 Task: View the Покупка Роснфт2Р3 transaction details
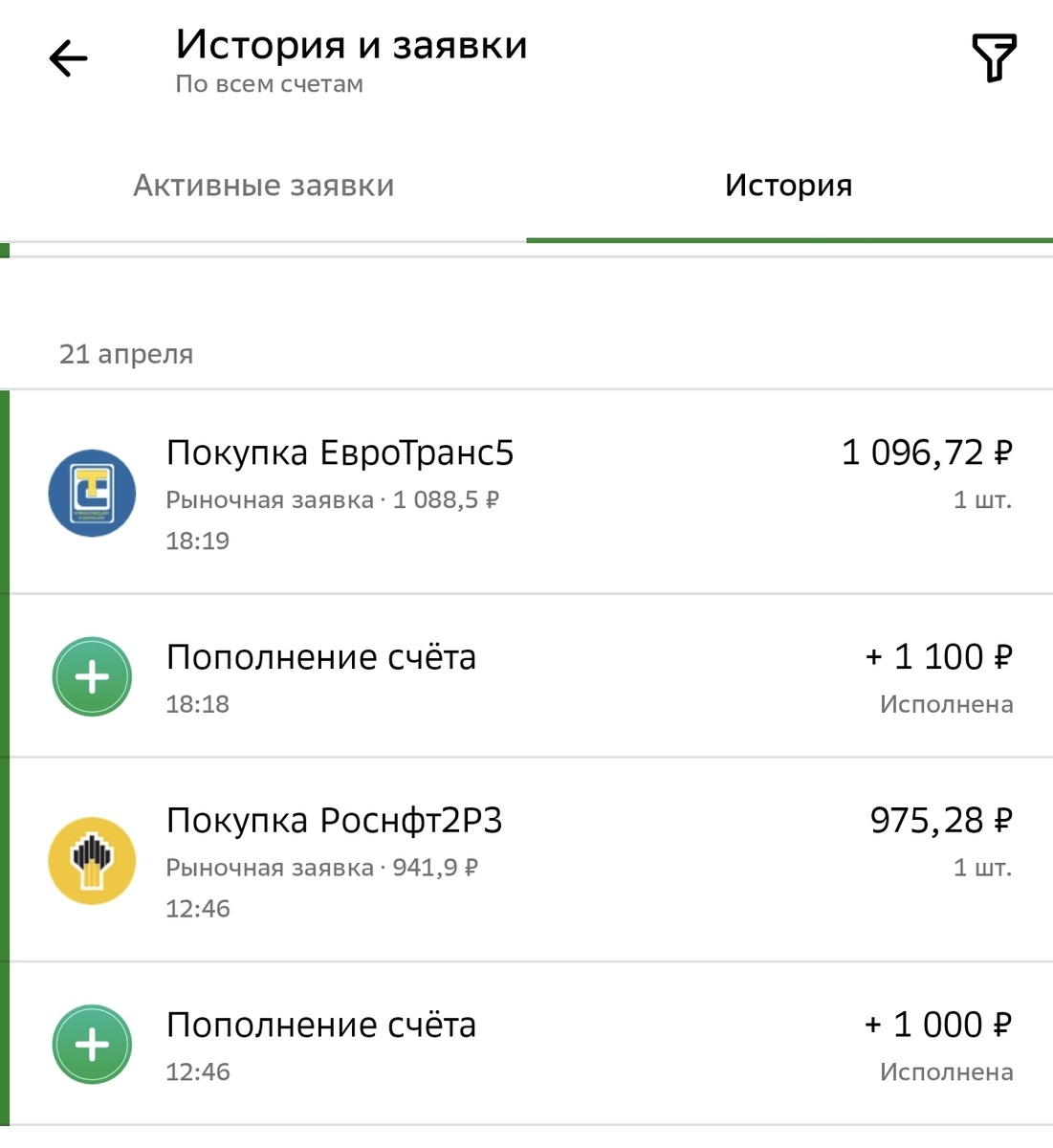click(x=526, y=861)
